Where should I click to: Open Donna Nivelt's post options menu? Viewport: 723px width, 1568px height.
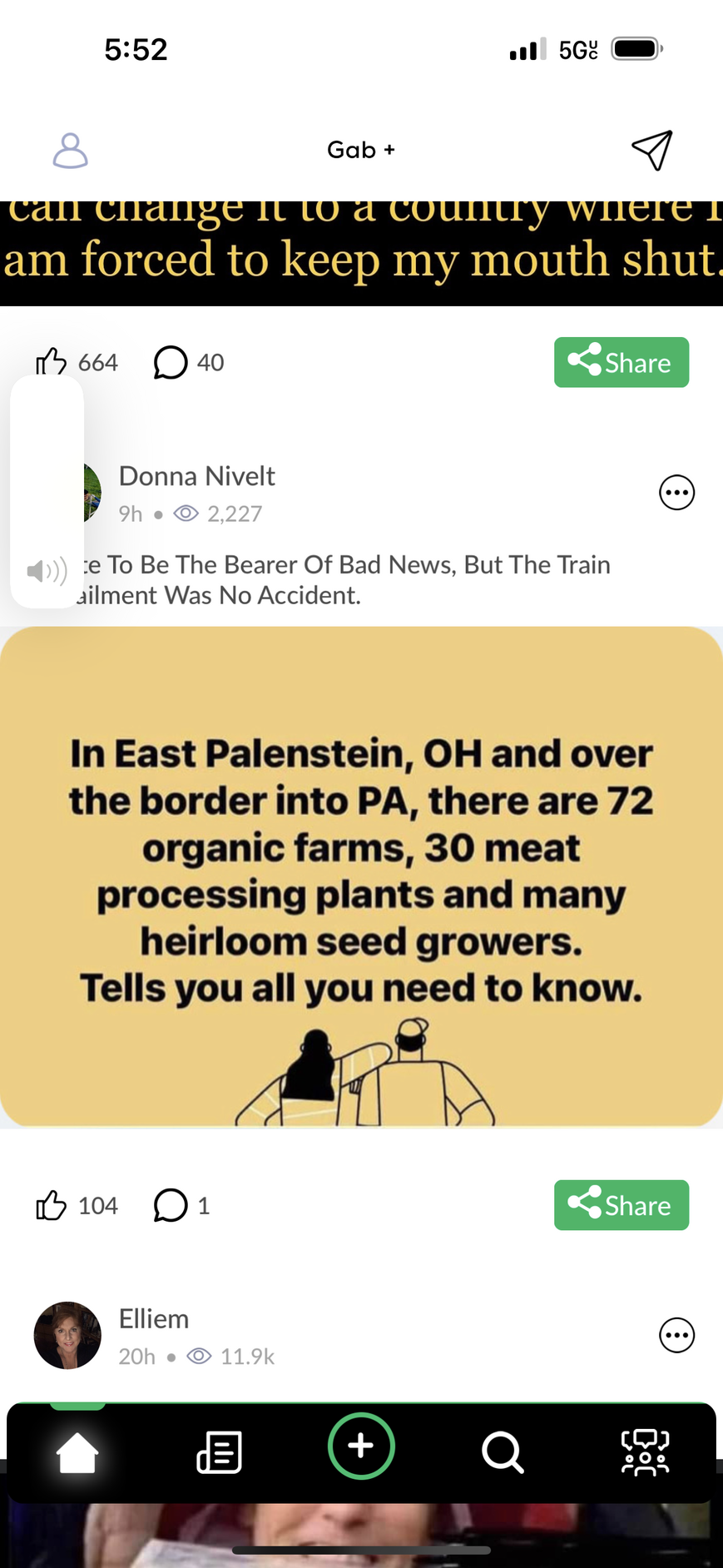tap(676, 493)
